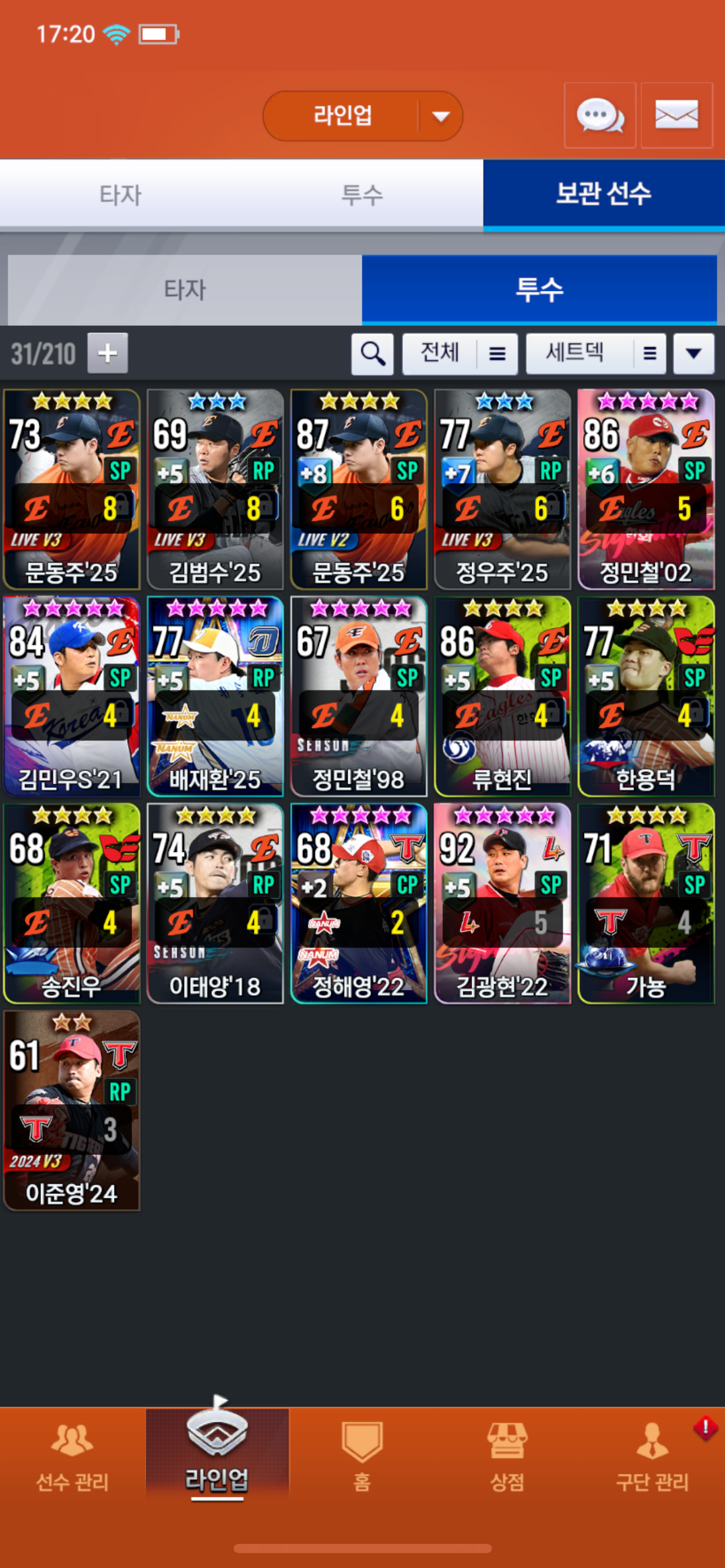Toggle the sort order arrow button

[x=693, y=354]
